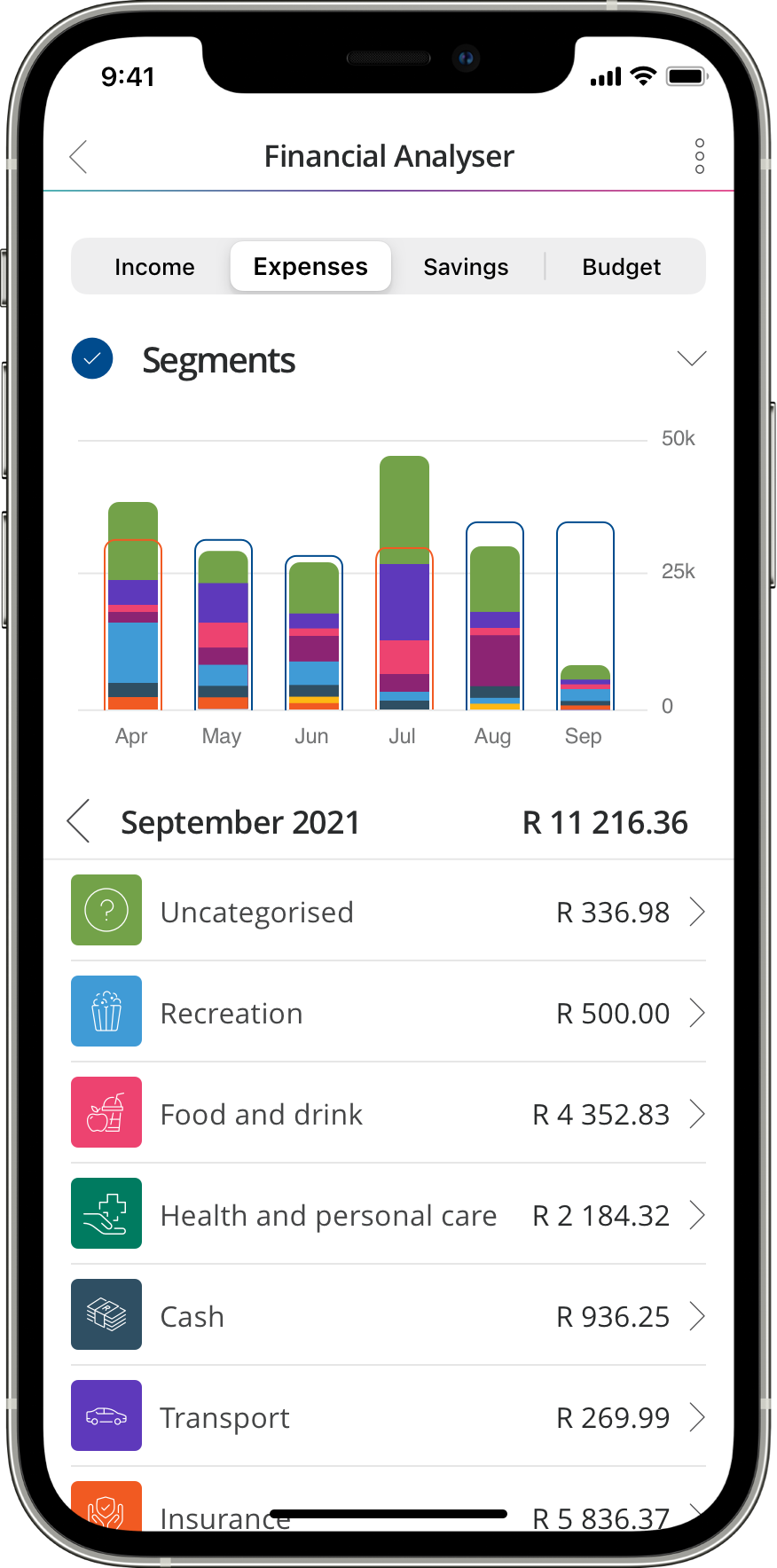Viewport: 777px width, 1568px height.
Task: Go back from Financial Analyser
Action: [79, 157]
